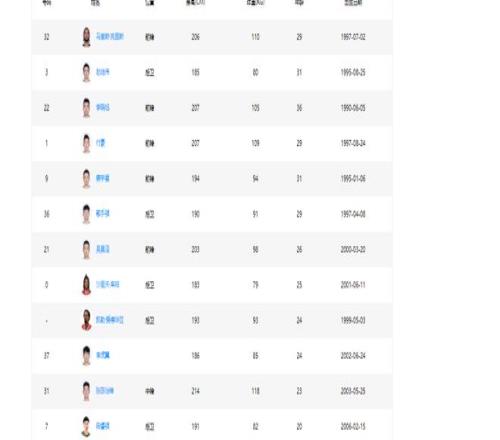Open the player name link for jersey 3
This screenshot has width=500, height=440.
103,72
